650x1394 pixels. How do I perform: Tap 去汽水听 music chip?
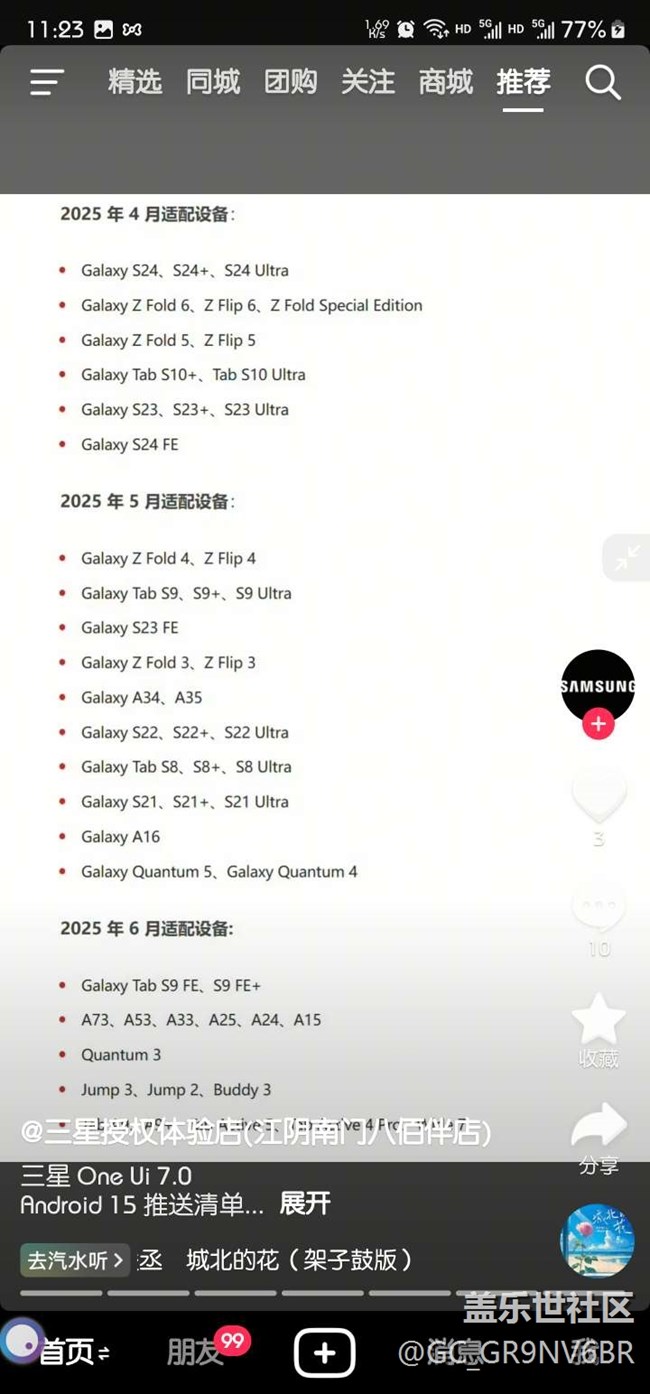(x=76, y=1260)
